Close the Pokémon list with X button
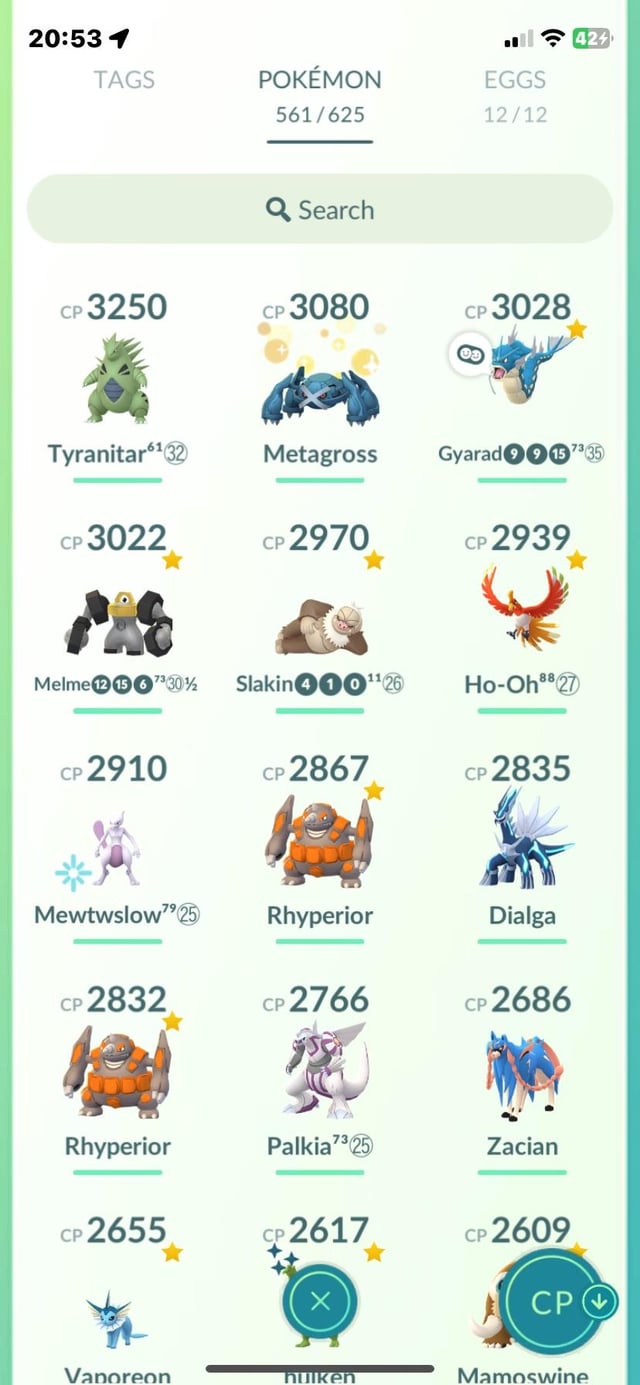The image size is (640, 1385). point(320,1302)
